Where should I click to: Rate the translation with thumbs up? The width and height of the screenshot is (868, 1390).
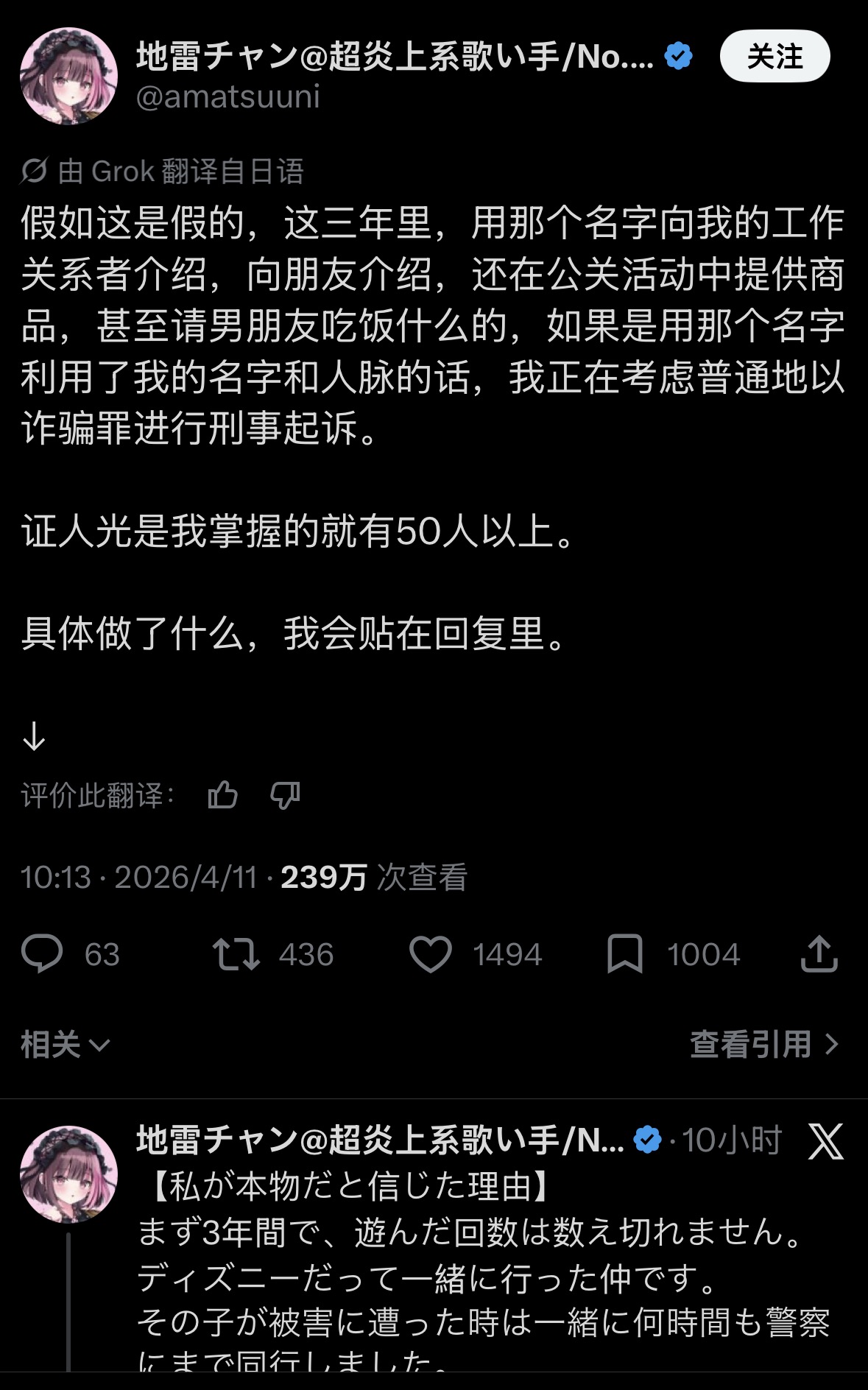pos(222,795)
